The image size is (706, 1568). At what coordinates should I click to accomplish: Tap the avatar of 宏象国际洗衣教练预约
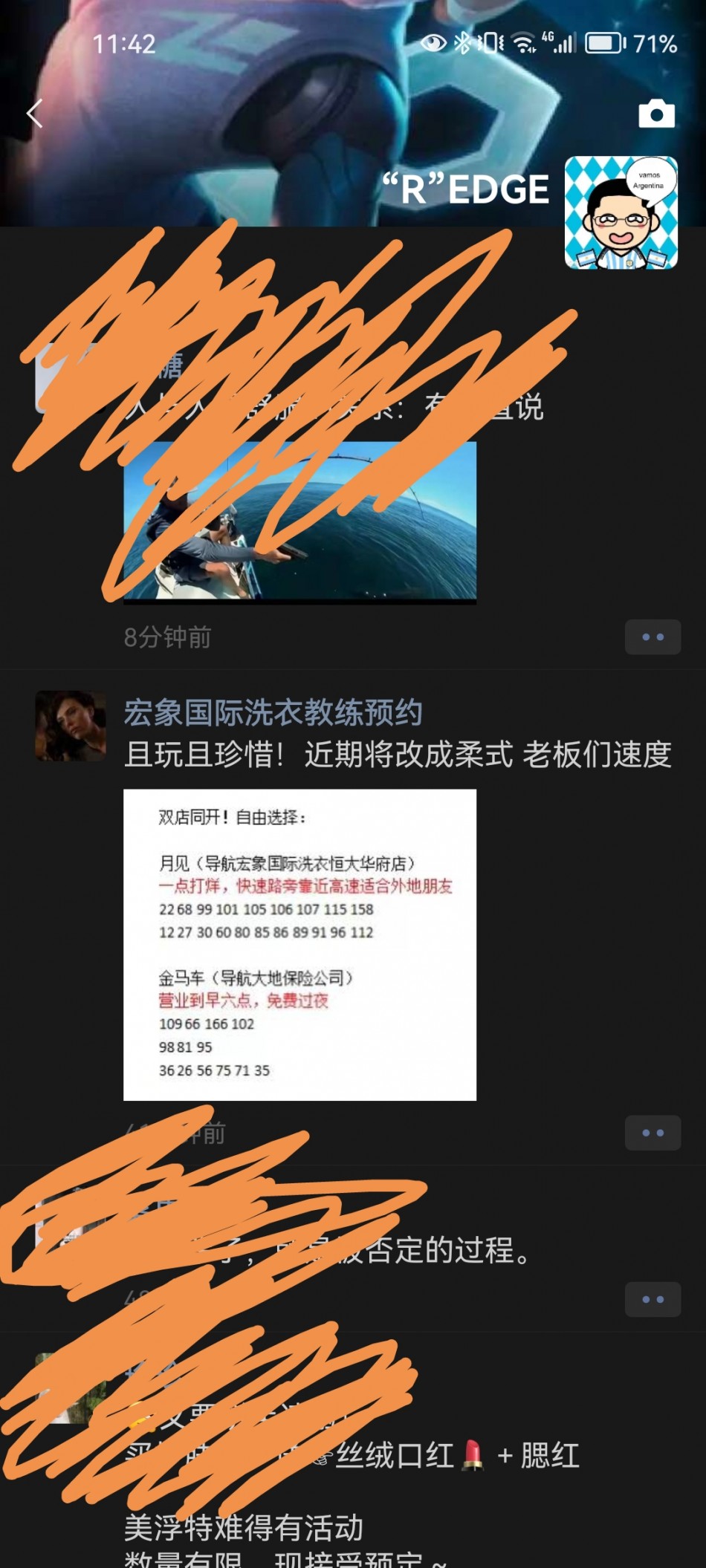click(71, 726)
